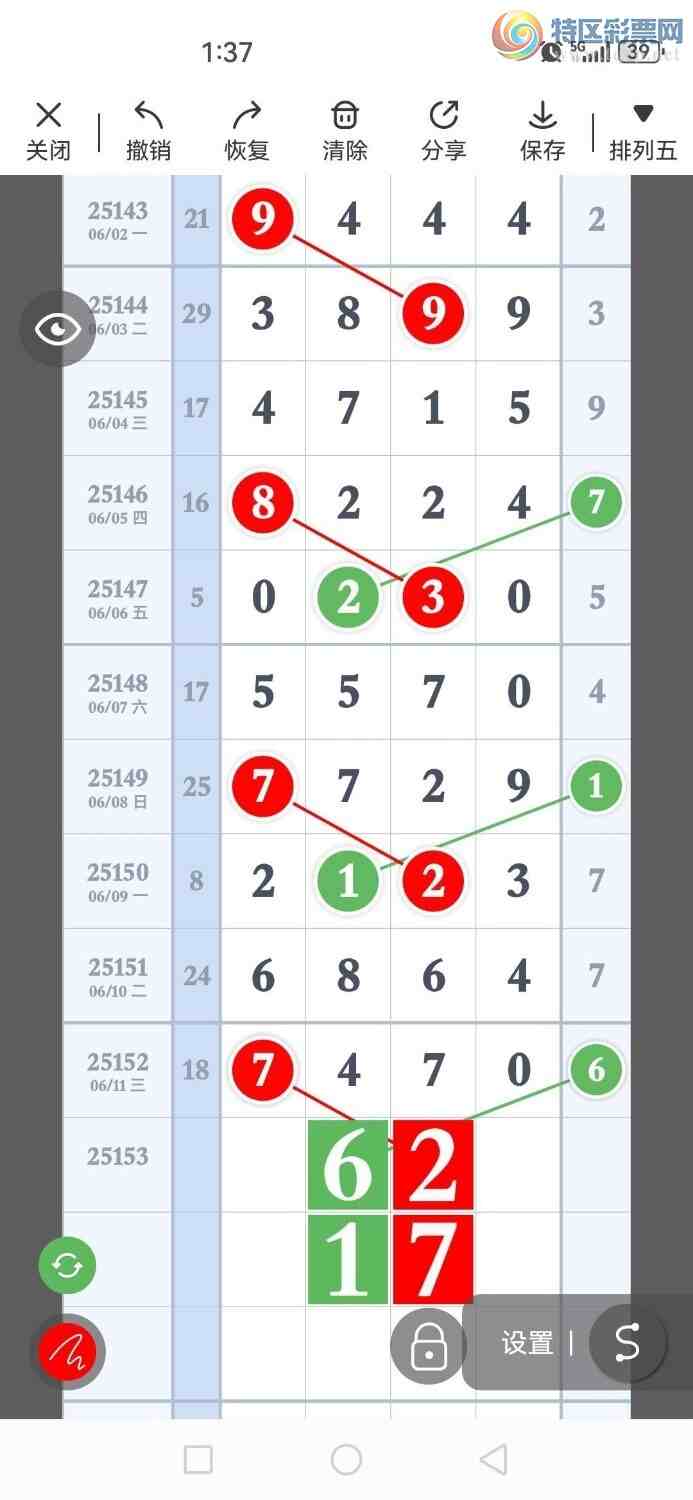This screenshot has height=1500, width=693.
Task: Go back using system back button
Action: 493,1459
